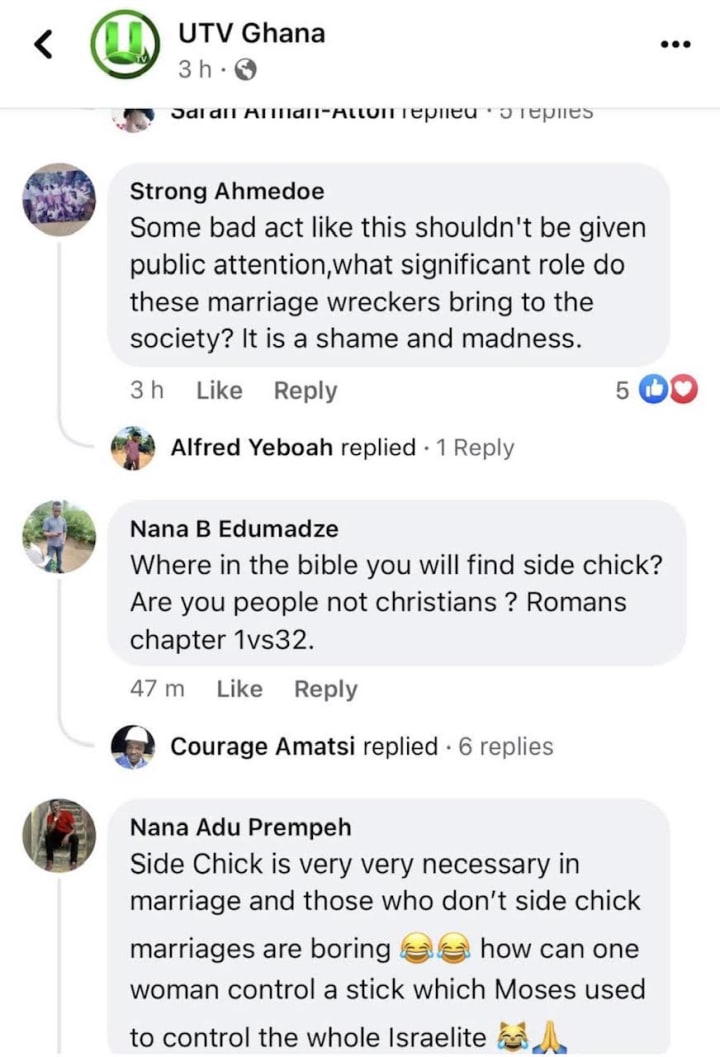The height and width of the screenshot is (1057, 720).
Task: Open UTV Ghana page from header
Action: 251,33
